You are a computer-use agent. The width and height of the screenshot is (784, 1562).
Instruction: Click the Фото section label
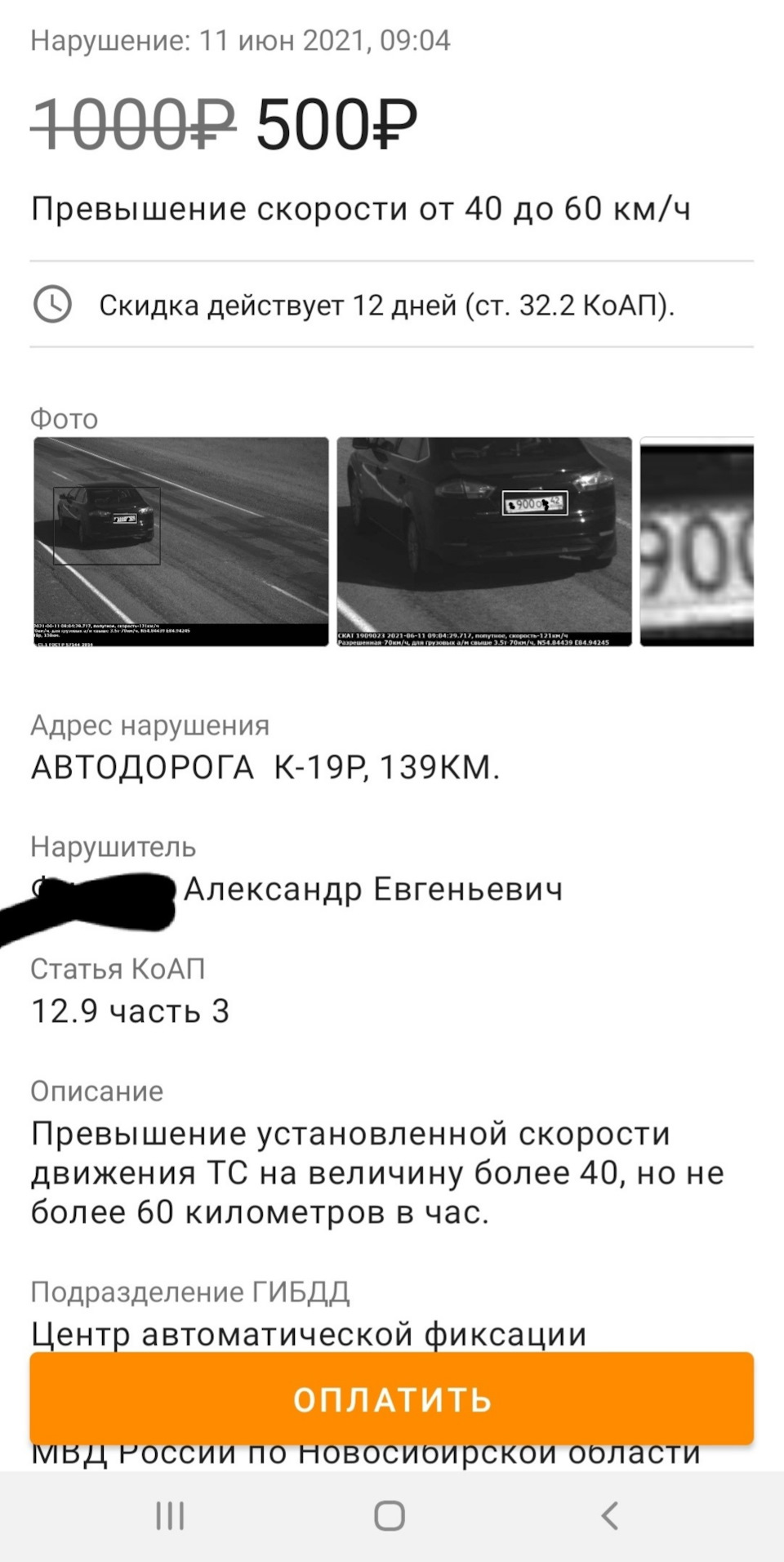(62, 418)
